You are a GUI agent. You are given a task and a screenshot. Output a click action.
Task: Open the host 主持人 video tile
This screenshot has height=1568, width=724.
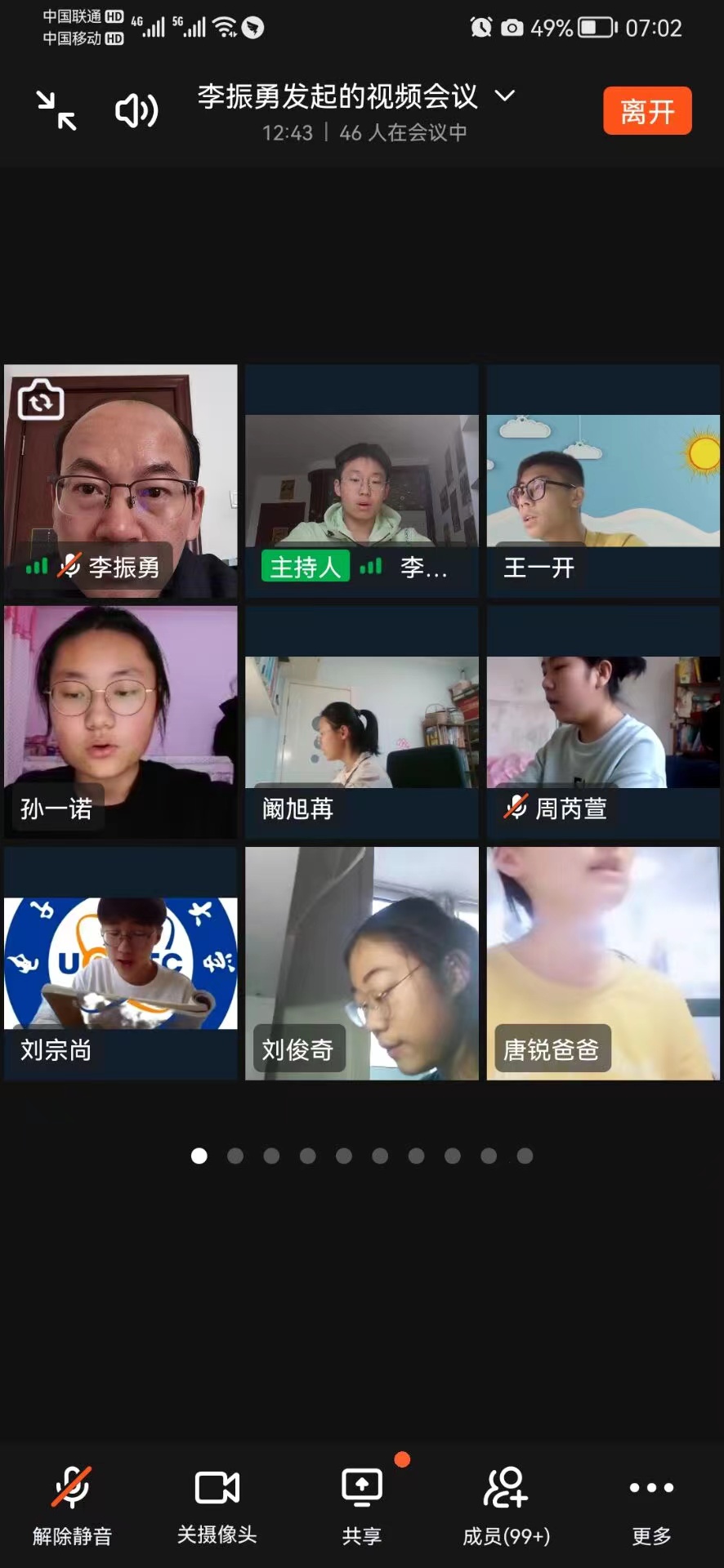(x=361, y=482)
